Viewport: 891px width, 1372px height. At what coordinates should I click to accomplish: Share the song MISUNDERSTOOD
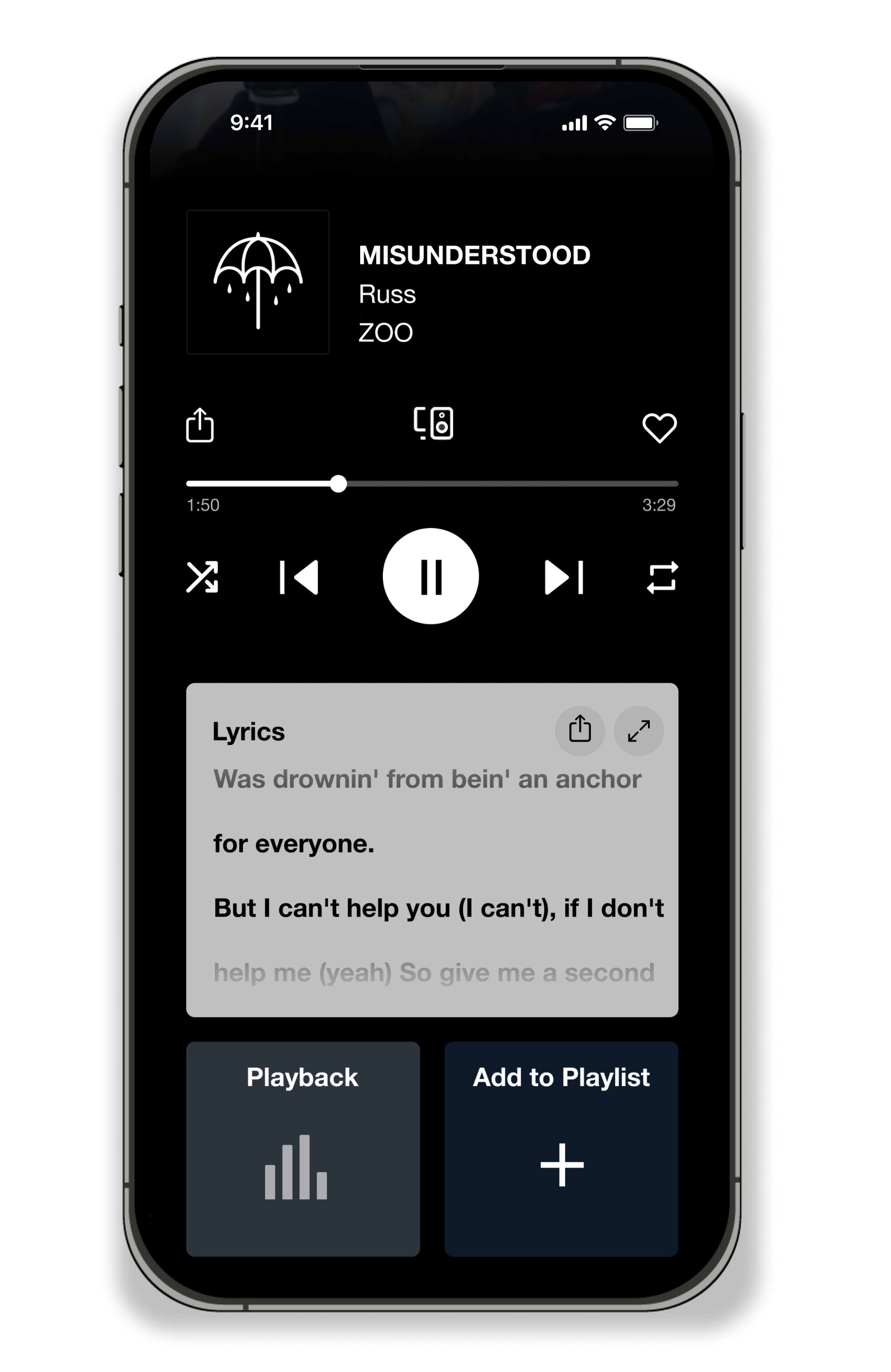pos(200,425)
